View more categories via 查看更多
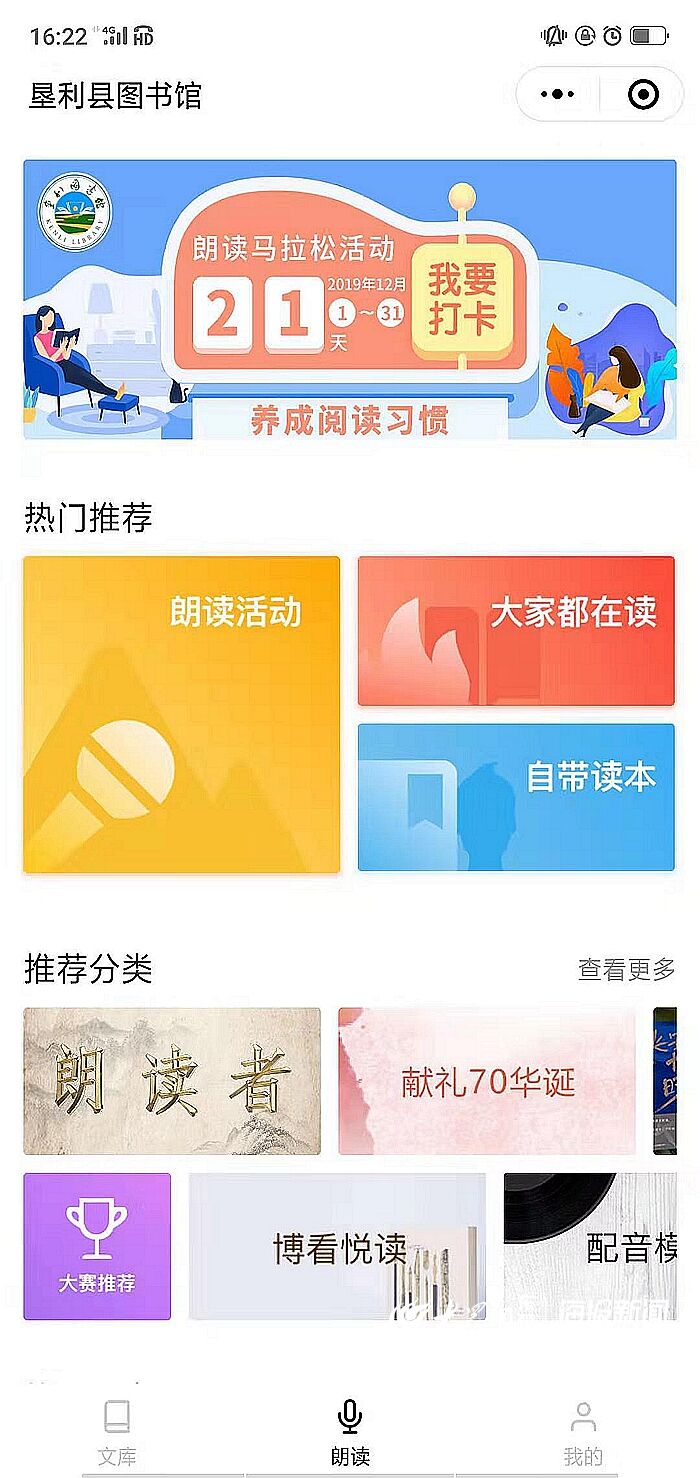The height and width of the screenshot is (1478, 700). (x=626, y=969)
